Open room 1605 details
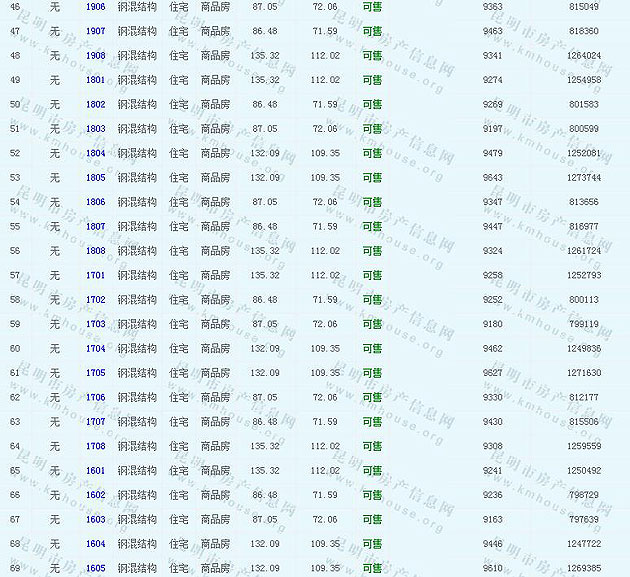The height and width of the screenshot is (577, 630). pyautogui.click(x=96, y=568)
